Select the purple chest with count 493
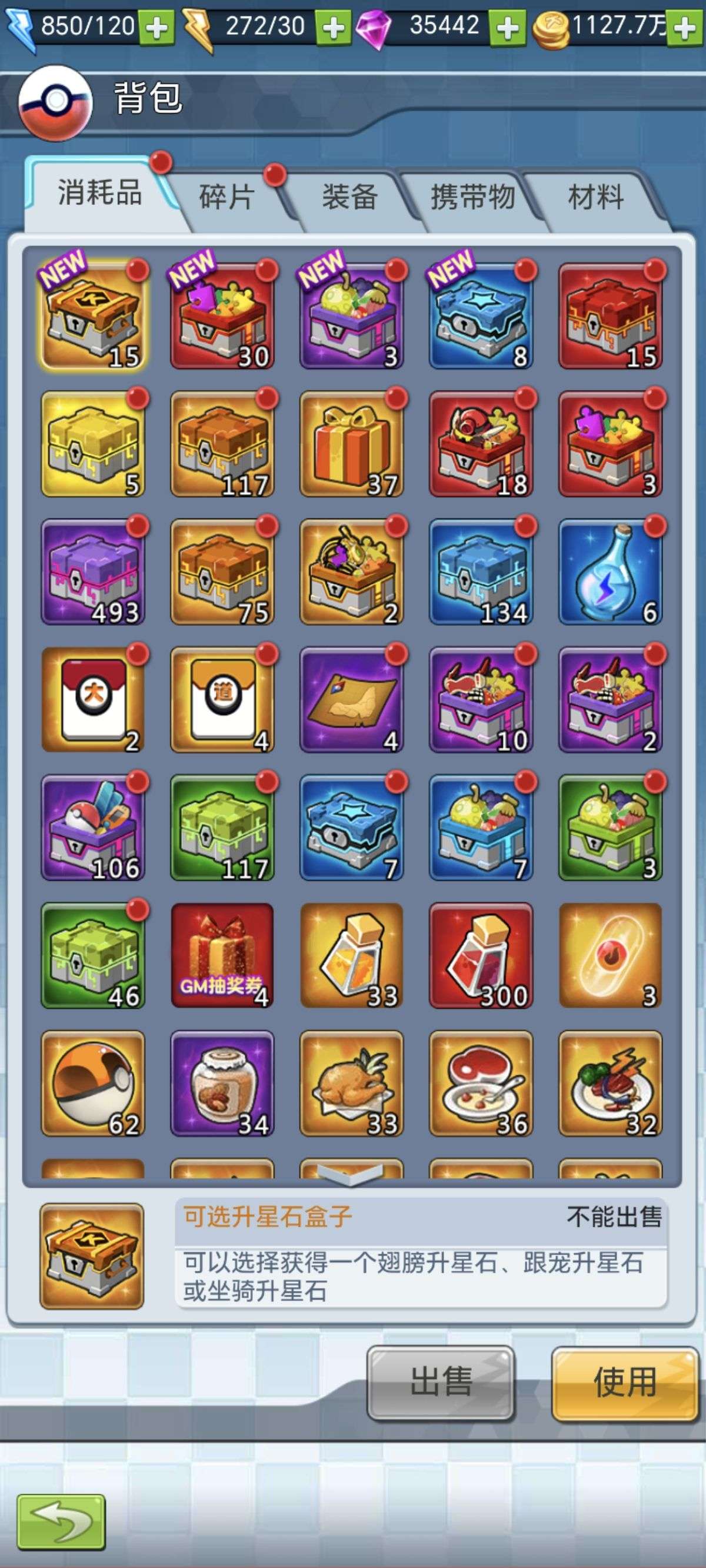 [x=93, y=572]
